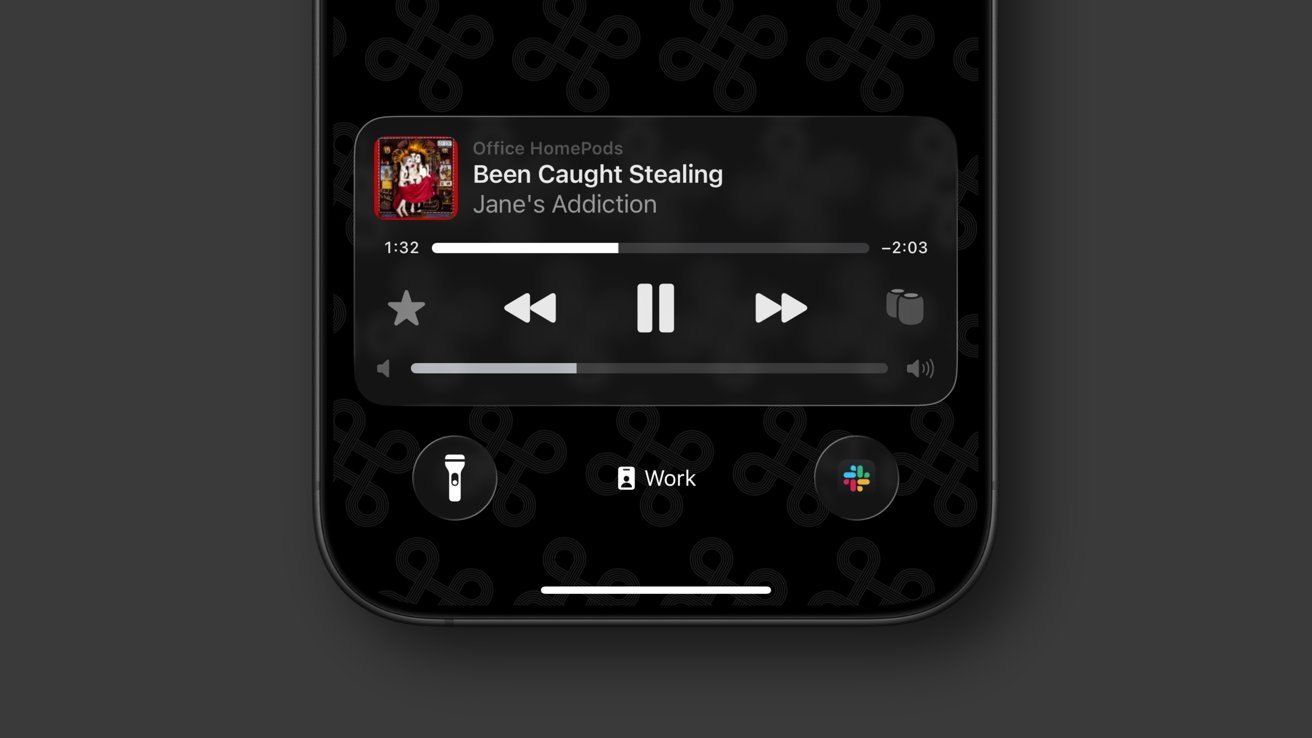Open the HomePod AirPlay output picker
The height and width of the screenshot is (738, 1312).
904,308
